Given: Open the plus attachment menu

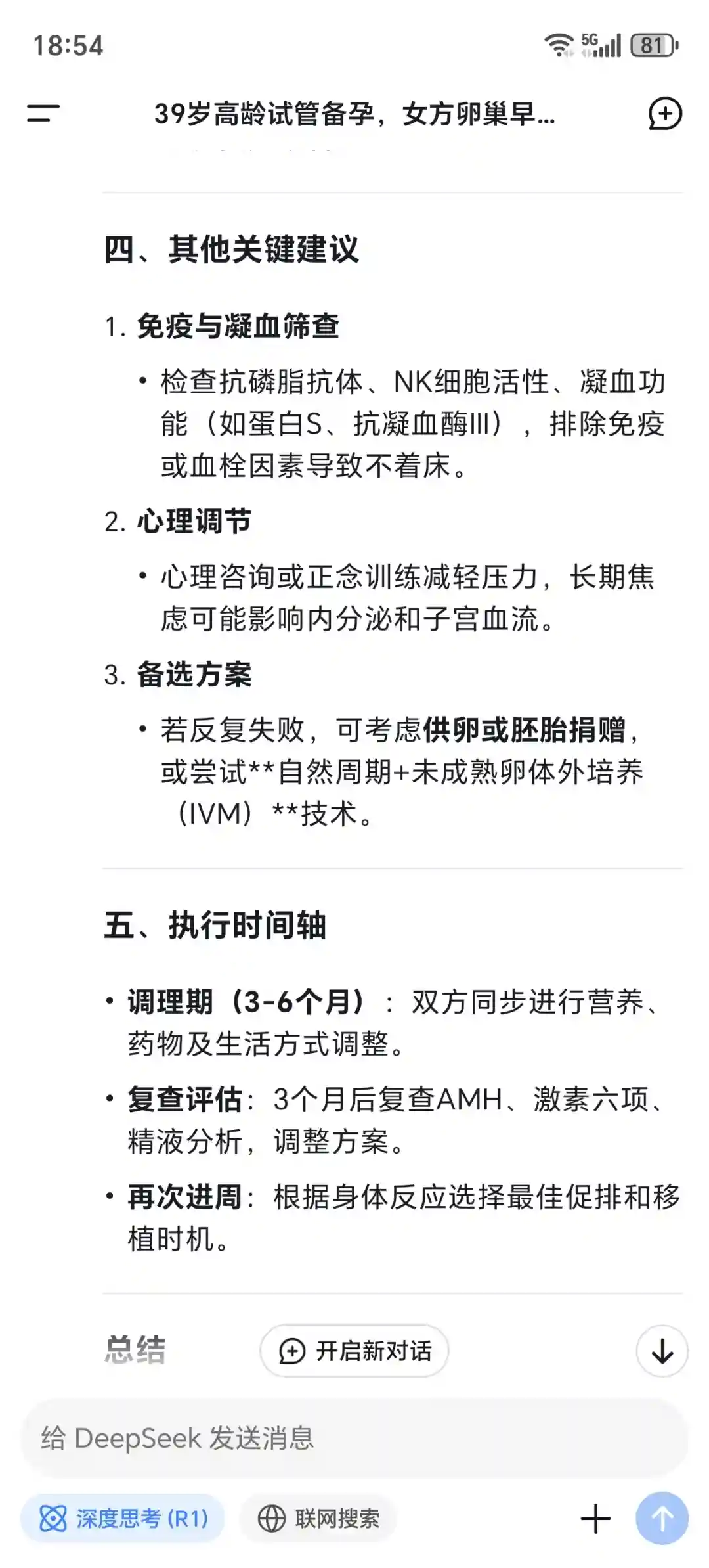Looking at the screenshot, I should pos(595,1518).
